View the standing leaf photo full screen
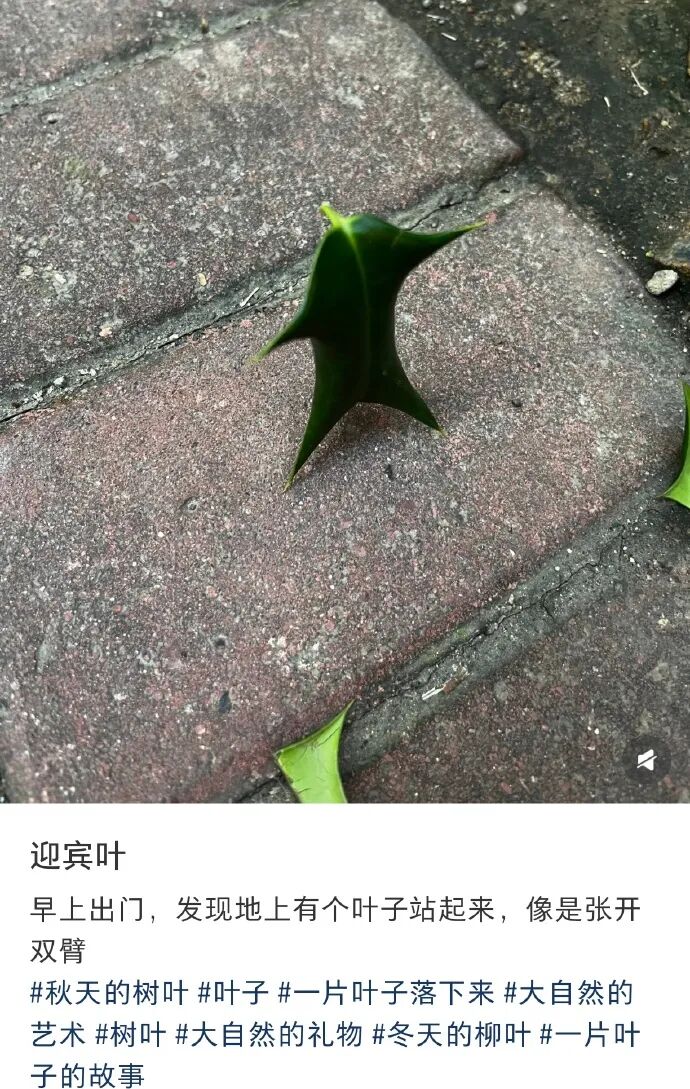This screenshot has width=690, height=1089. [345, 400]
